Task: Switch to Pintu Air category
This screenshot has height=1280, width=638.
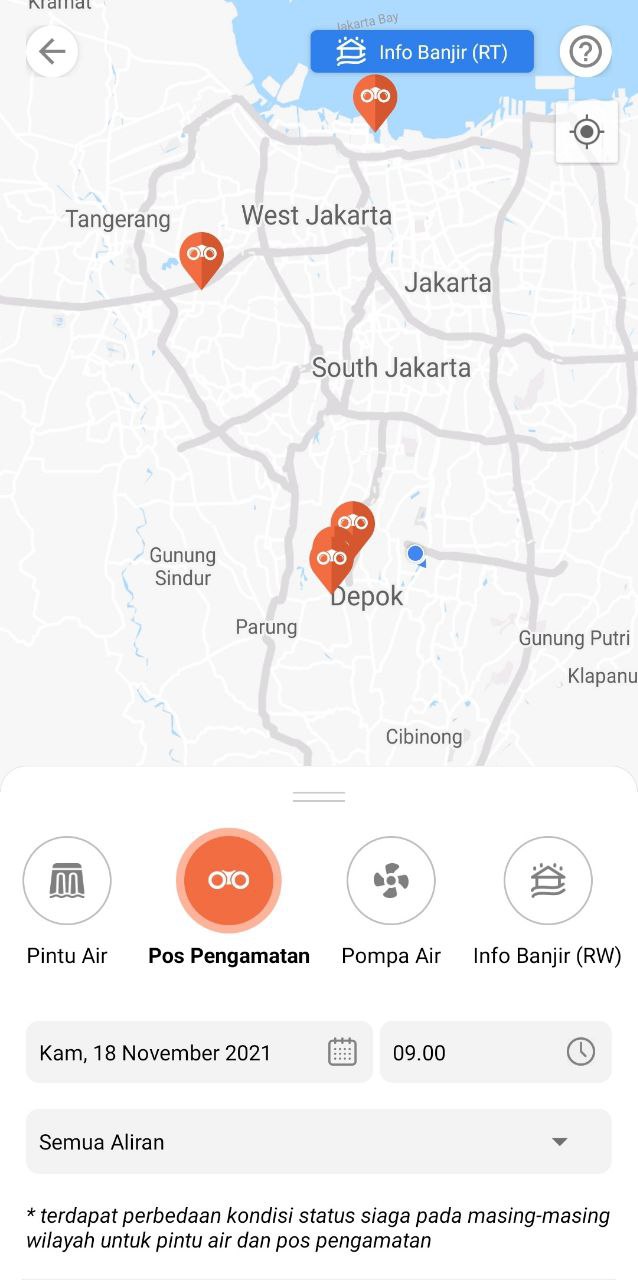Action: tap(67, 881)
